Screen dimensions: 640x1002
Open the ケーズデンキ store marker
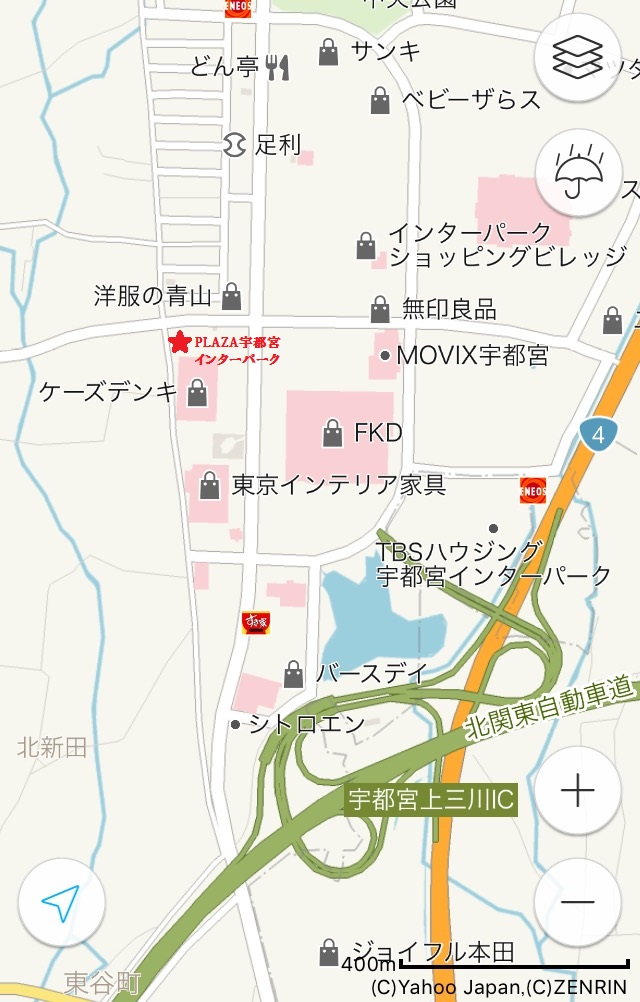click(x=197, y=393)
